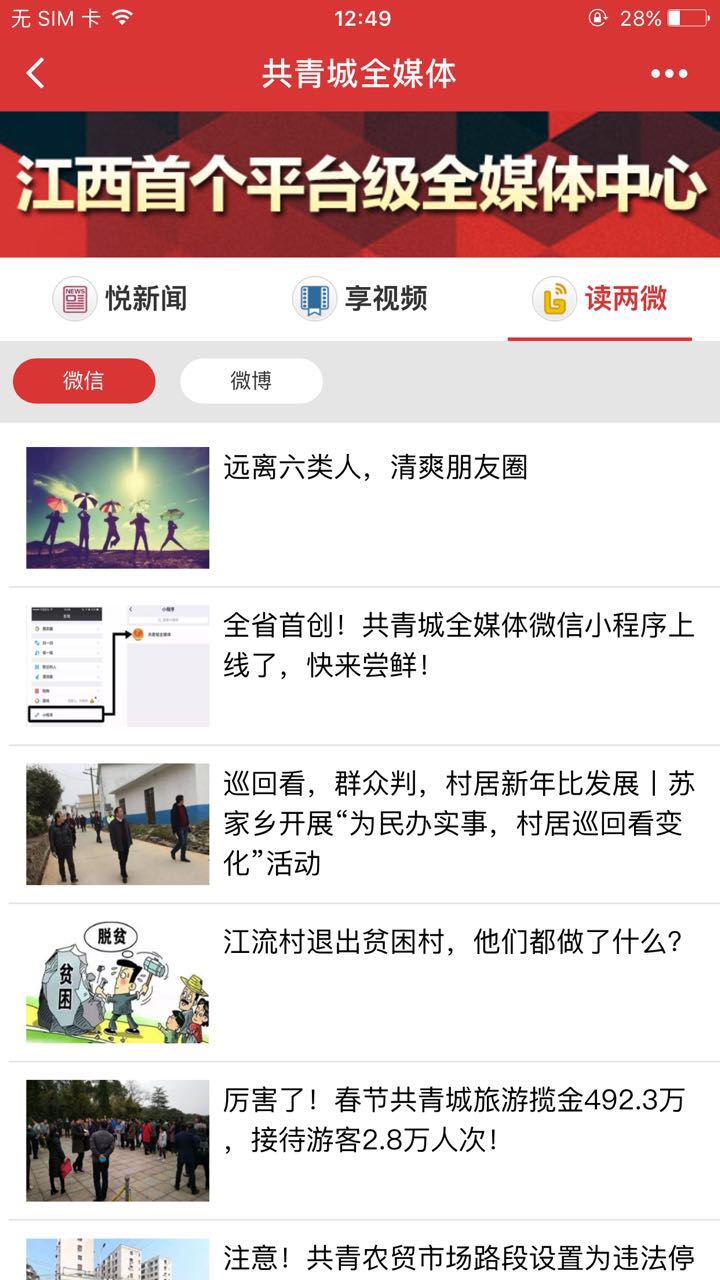The height and width of the screenshot is (1280, 720).
Task: Open article 远离六类人，清爽朋友圈
Action: tap(375, 467)
